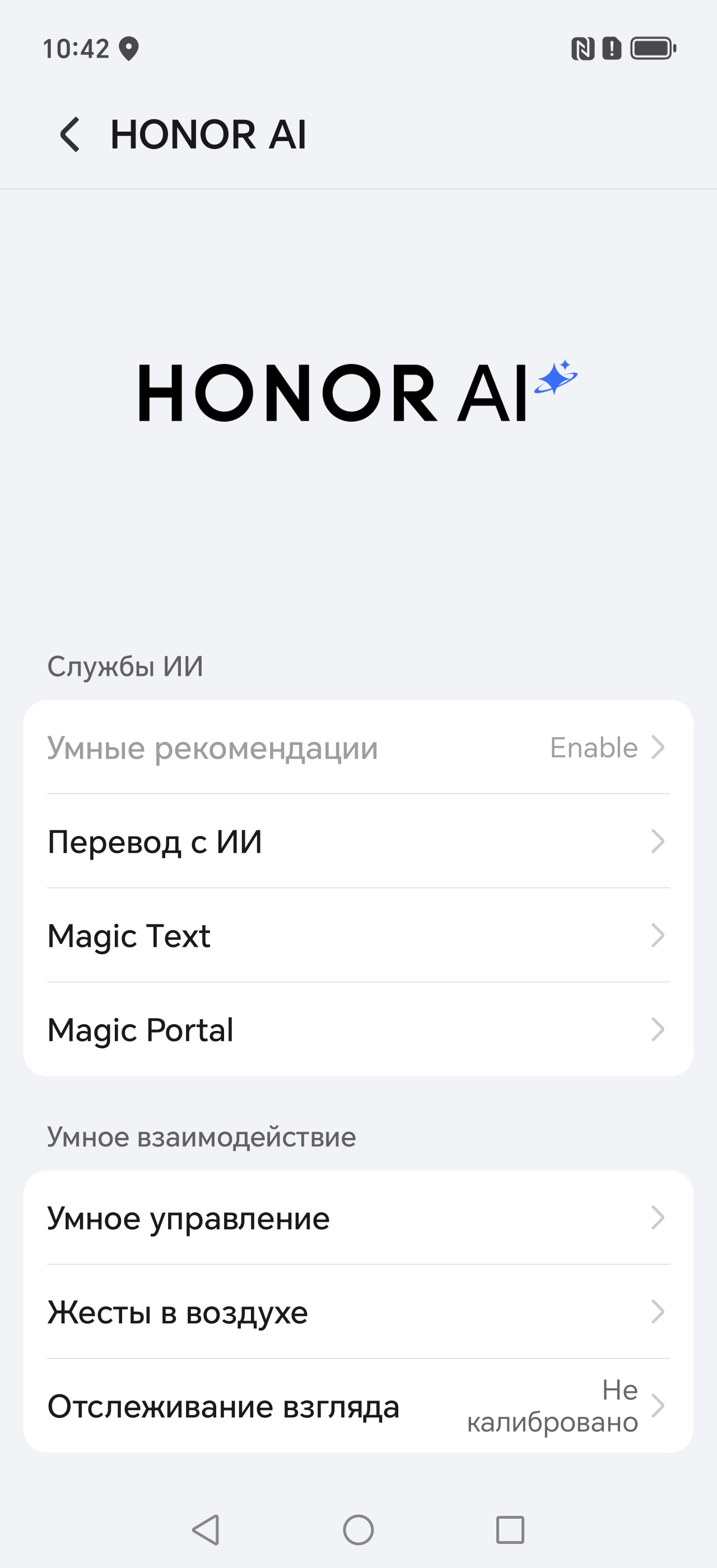Image resolution: width=717 pixels, height=1568 pixels.
Task: Open Умное управление settings
Action: (x=358, y=1218)
